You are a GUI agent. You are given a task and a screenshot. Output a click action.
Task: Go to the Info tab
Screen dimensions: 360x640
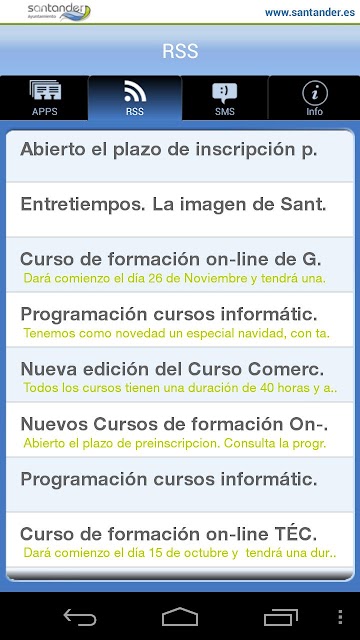[314, 98]
